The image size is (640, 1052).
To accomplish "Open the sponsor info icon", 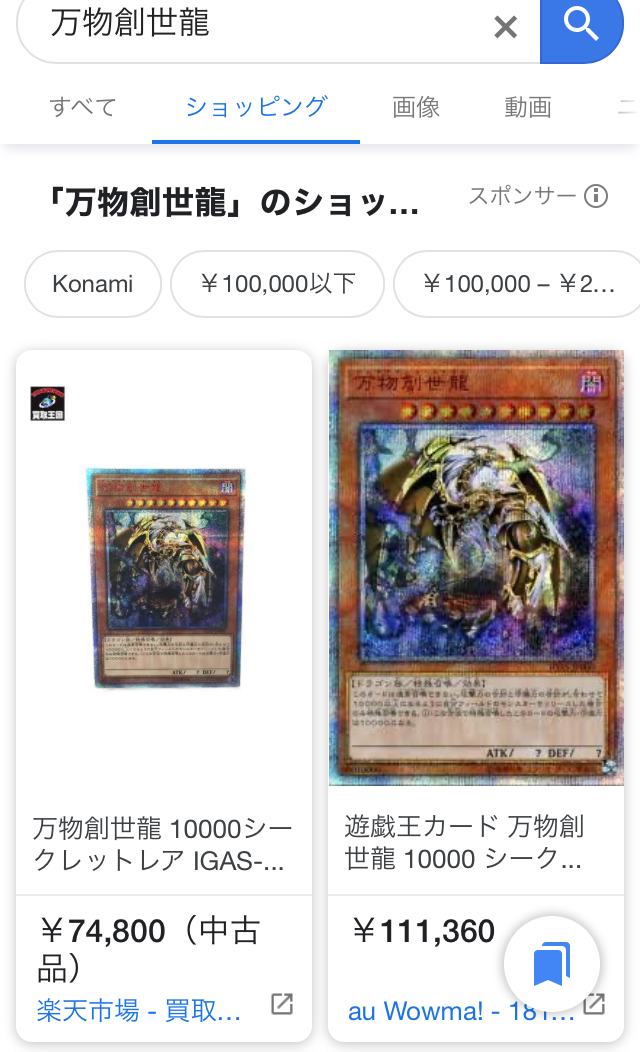I will (596, 196).
